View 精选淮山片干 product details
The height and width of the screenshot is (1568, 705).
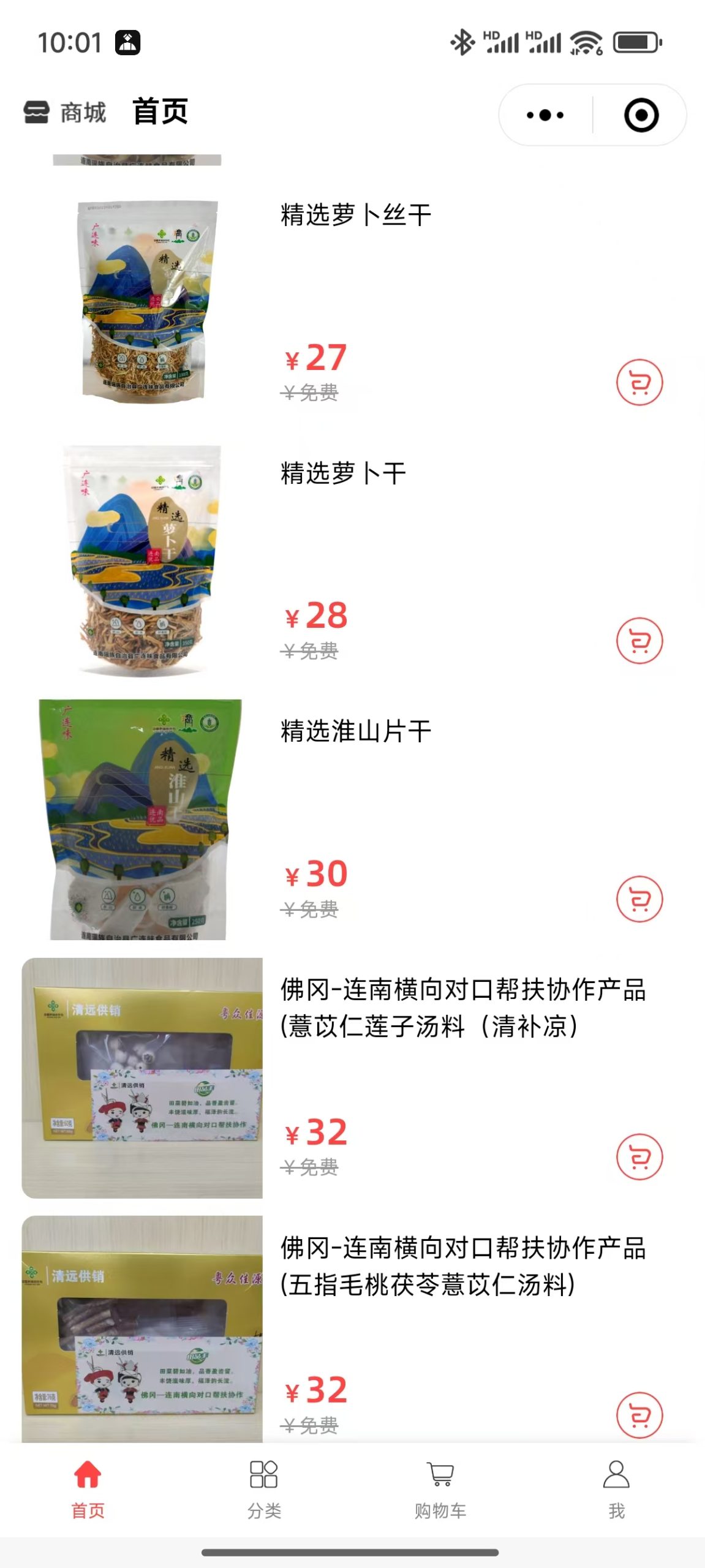[x=356, y=732]
